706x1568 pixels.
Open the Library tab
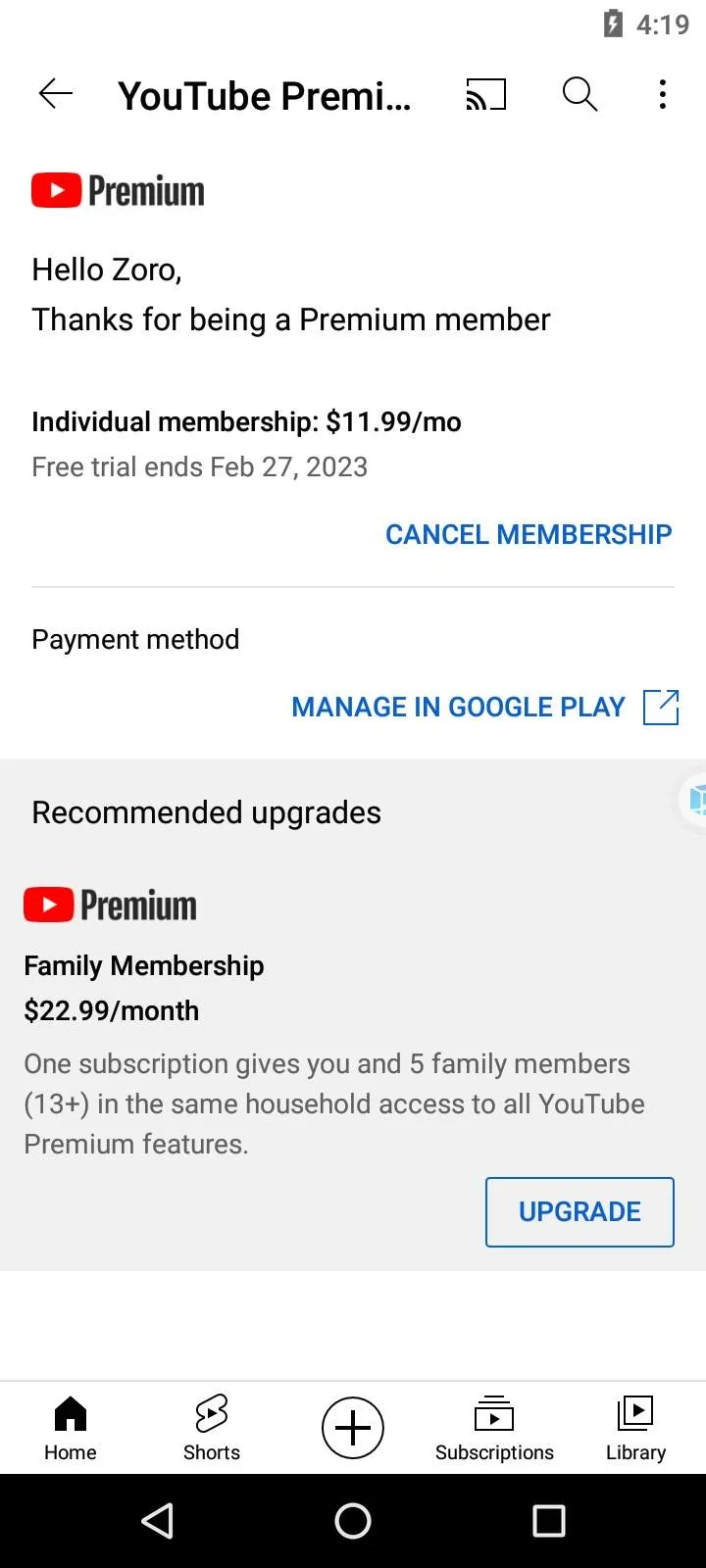tap(635, 1428)
